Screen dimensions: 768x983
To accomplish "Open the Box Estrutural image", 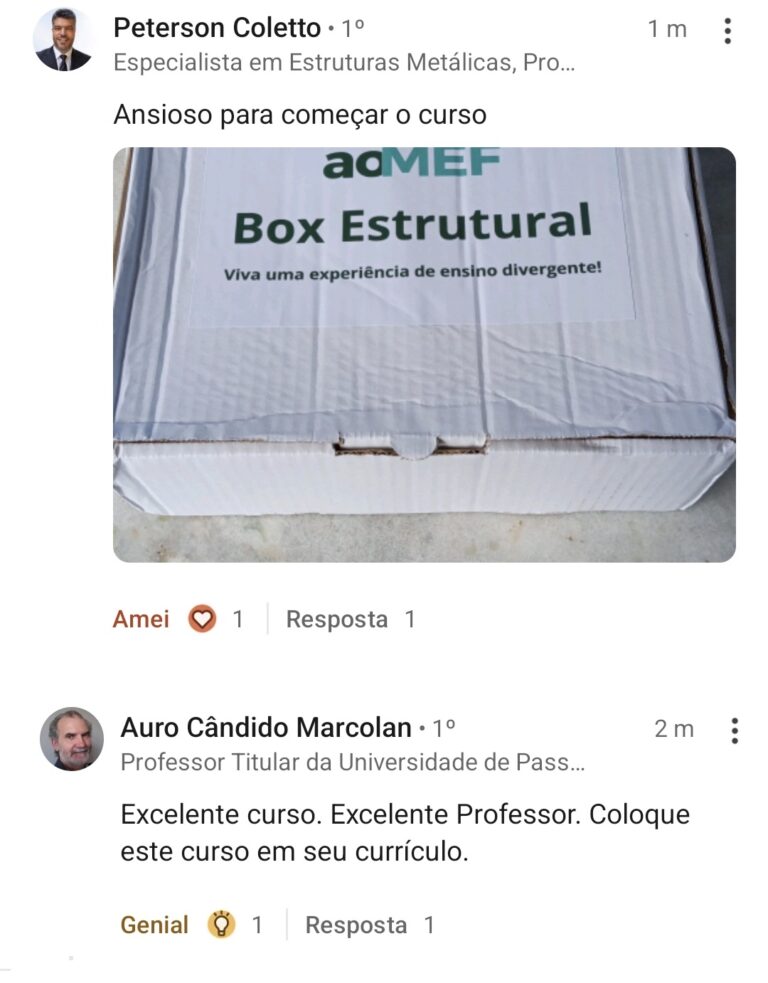I will [424, 354].
